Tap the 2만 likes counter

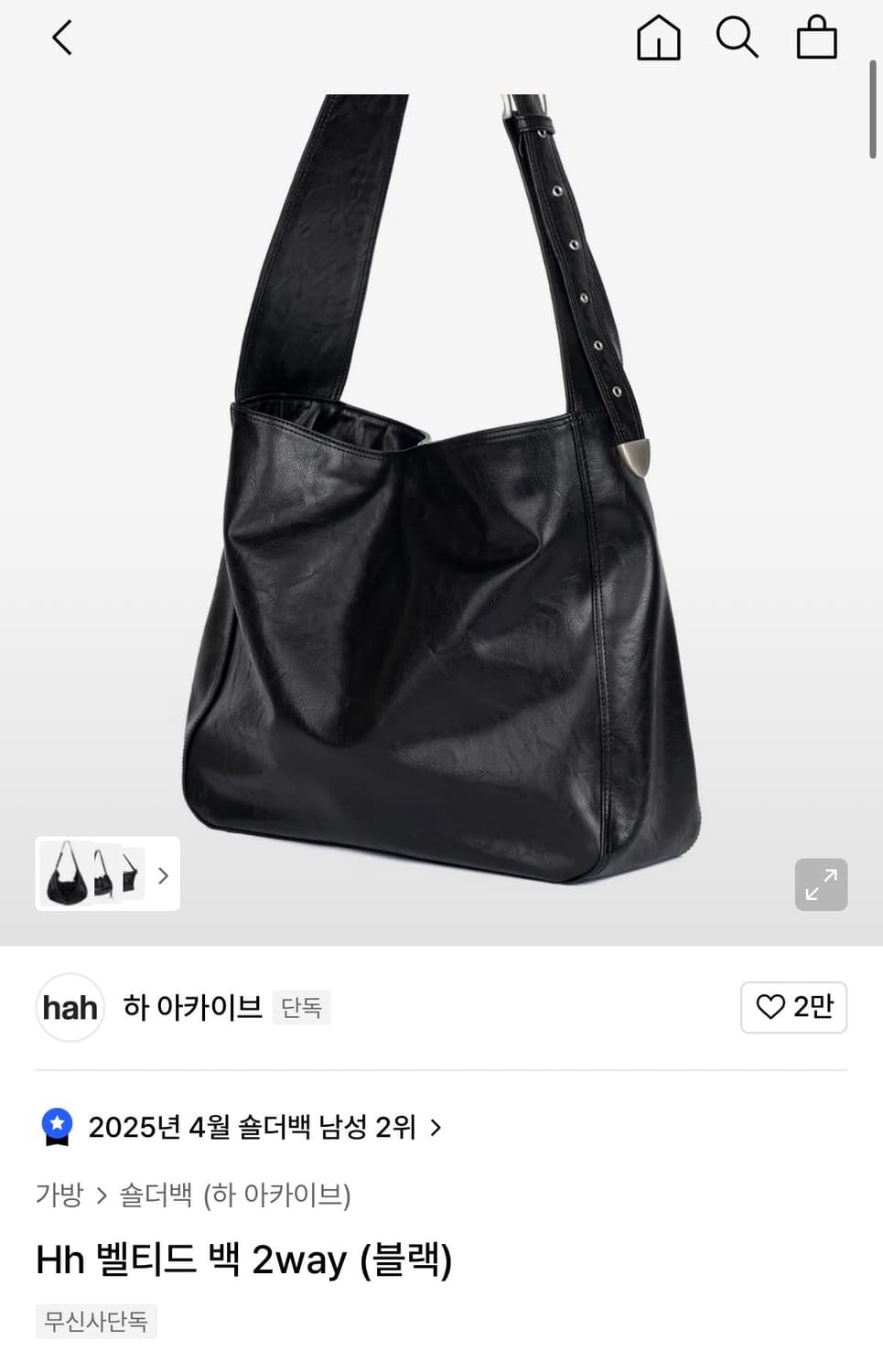(813, 1007)
